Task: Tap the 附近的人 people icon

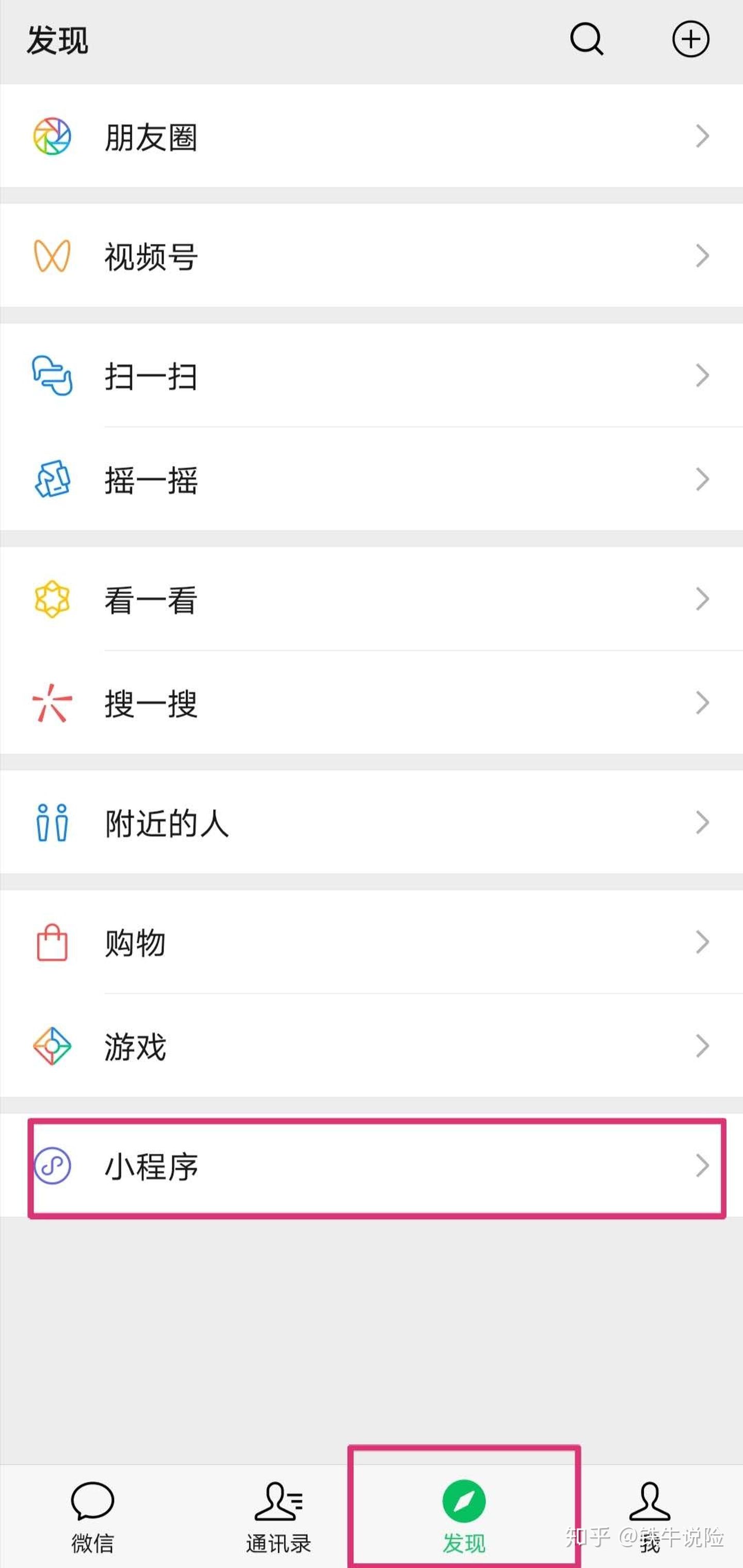Action: (52, 824)
